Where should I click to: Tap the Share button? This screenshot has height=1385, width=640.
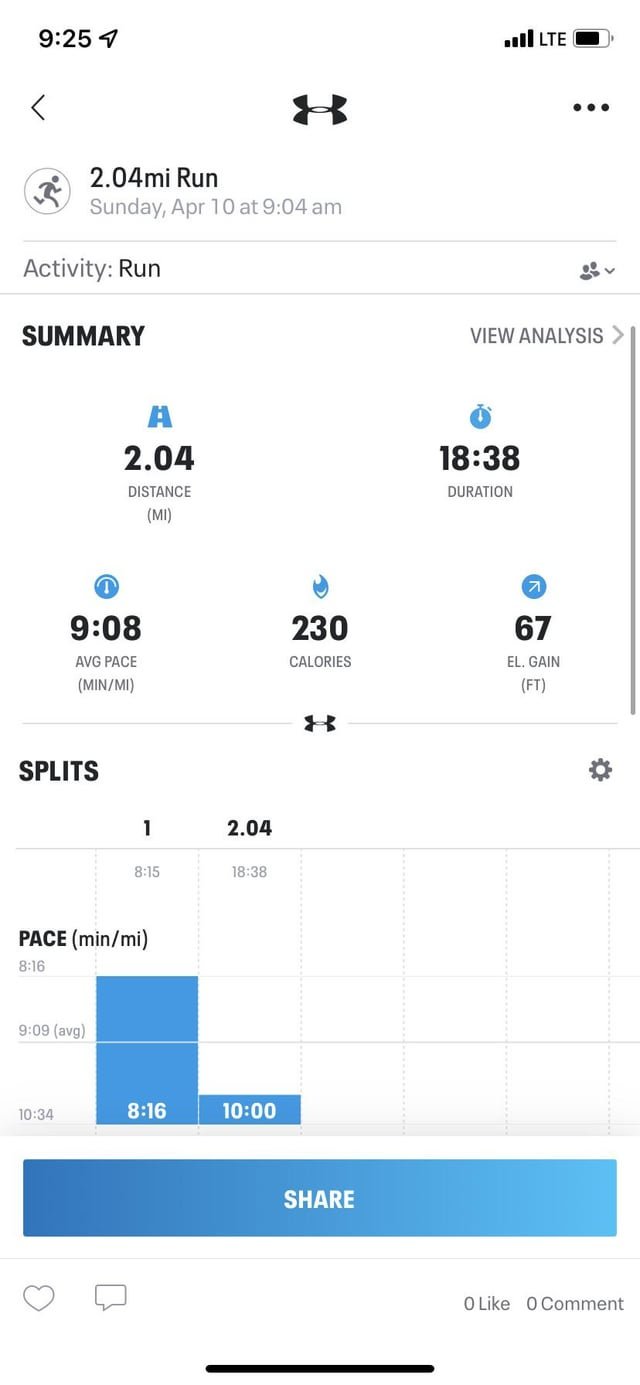coord(320,1198)
